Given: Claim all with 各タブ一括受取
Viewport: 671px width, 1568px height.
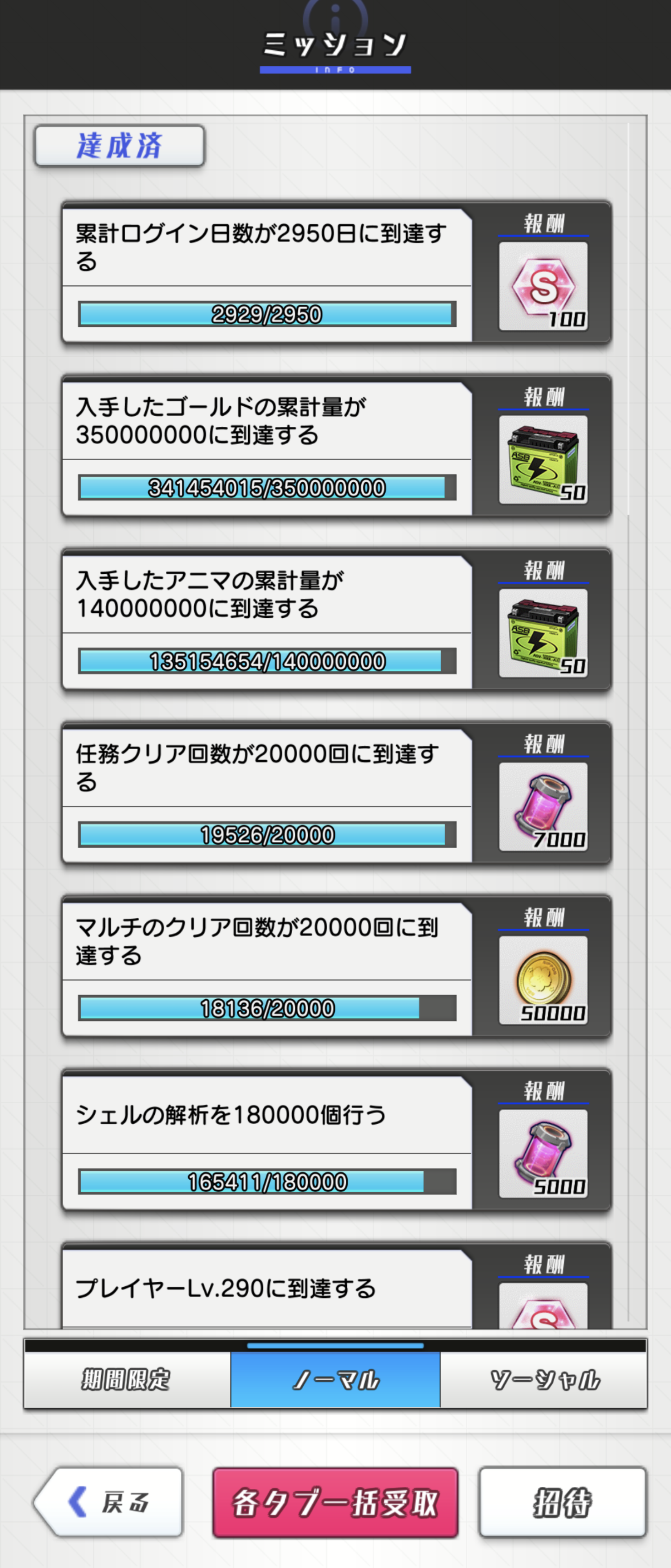Looking at the screenshot, I should 335,1502.
